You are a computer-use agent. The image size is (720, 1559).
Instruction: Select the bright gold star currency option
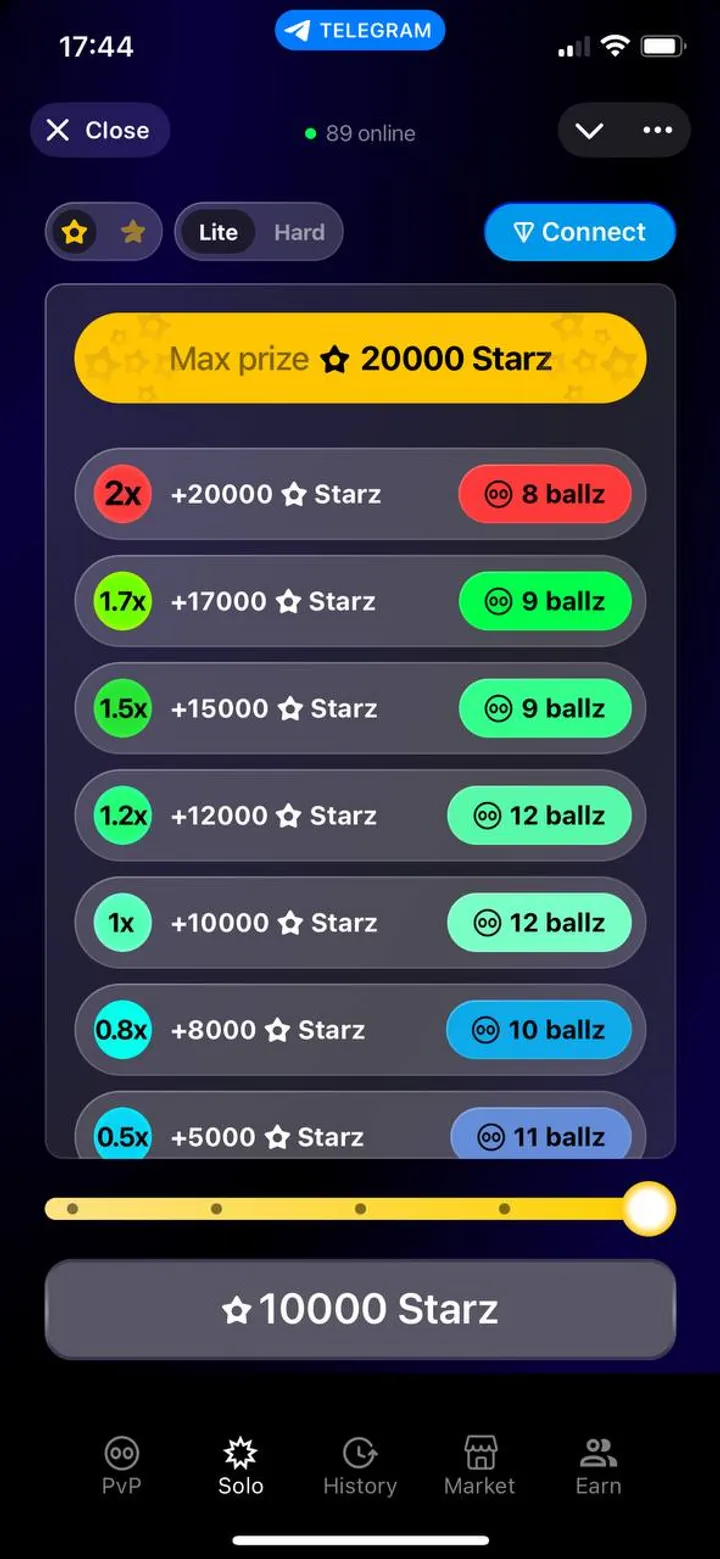[x=75, y=232]
